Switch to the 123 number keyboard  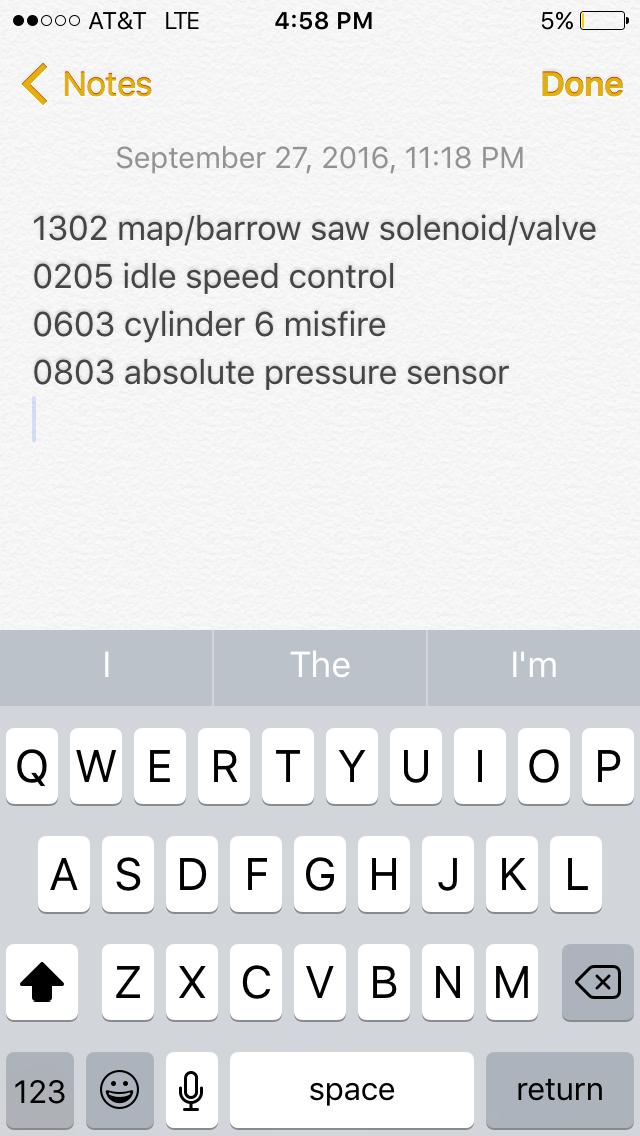[40, 1090]
